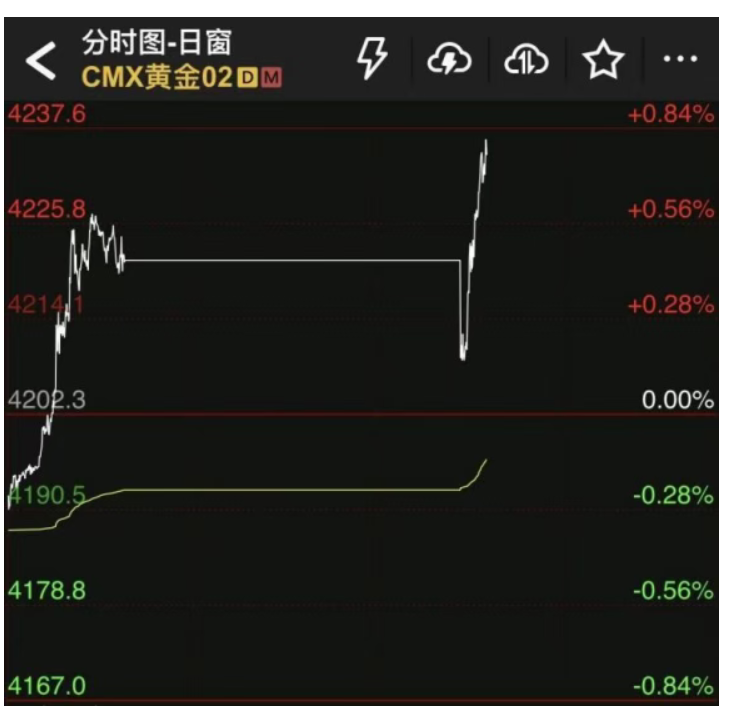Go back using the back arrow

pyautogui.click(x=40, y=61)
